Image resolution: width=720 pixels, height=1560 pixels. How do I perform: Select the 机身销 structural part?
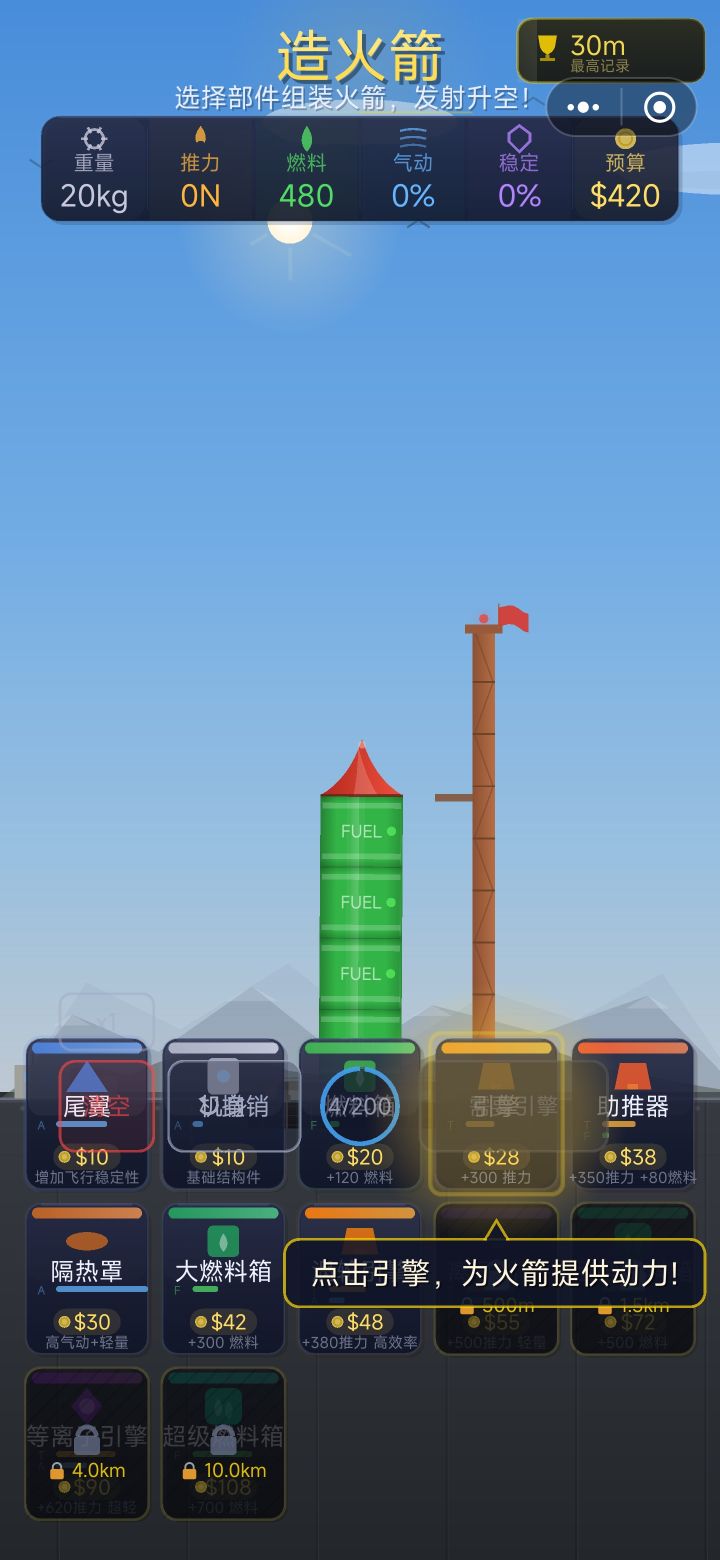tap(224, 1110)
